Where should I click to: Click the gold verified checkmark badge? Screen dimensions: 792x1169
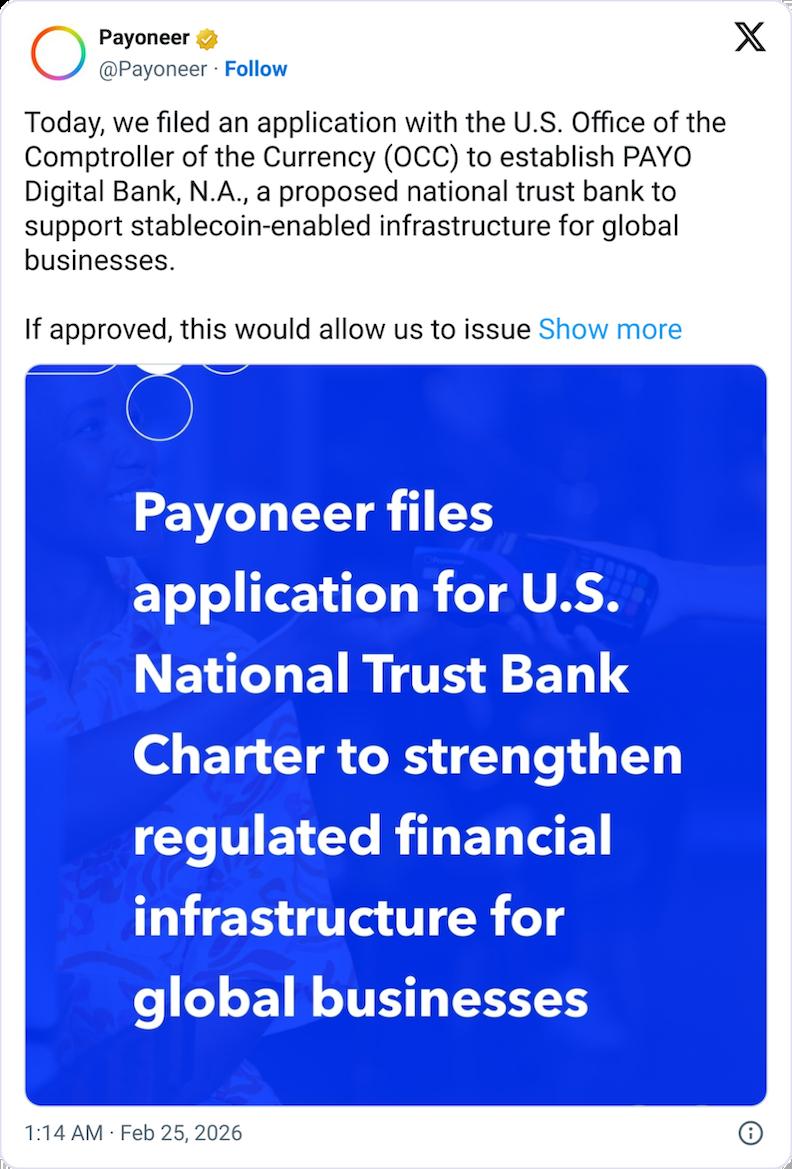click(204, 38)
